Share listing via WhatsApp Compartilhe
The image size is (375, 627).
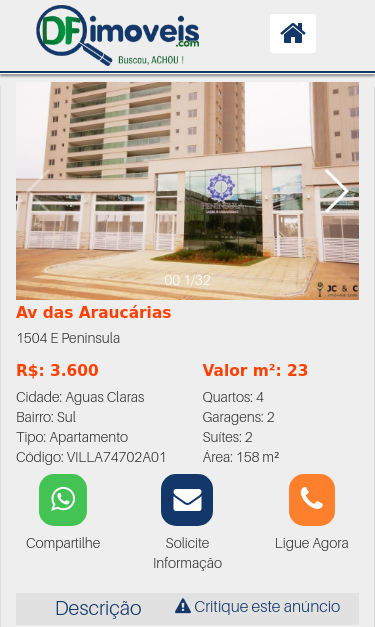pyautogui.click(x=63, y=500)
